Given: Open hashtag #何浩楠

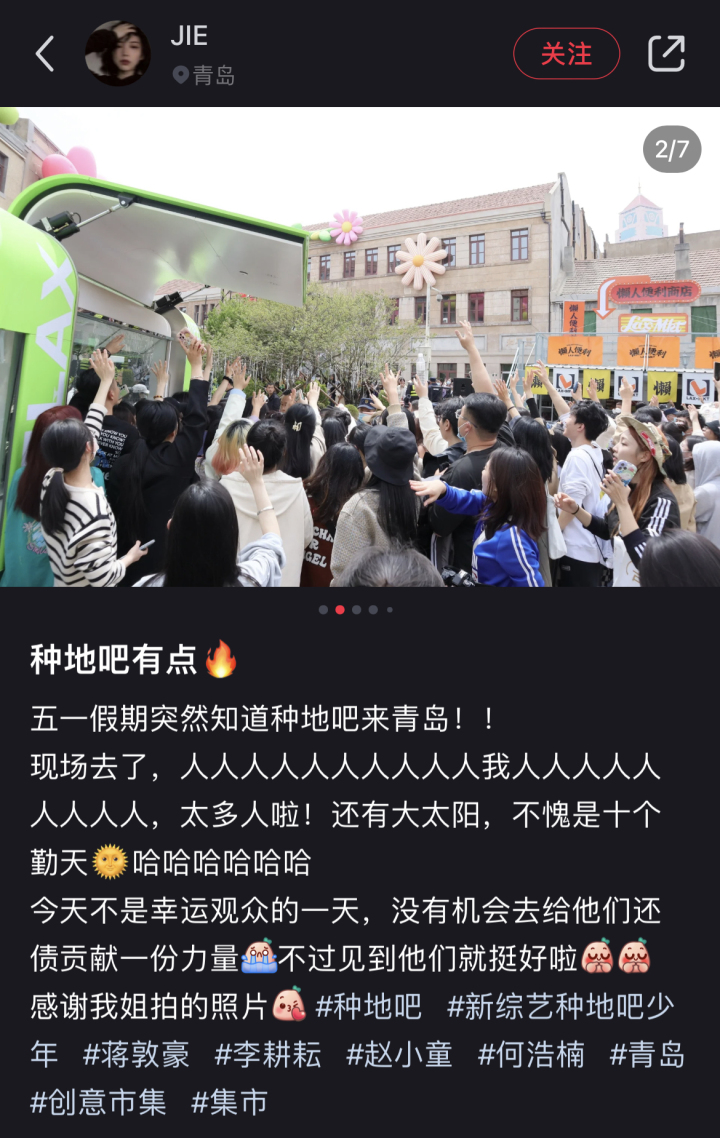Looking at the screenshot, I should [531, 1054].
